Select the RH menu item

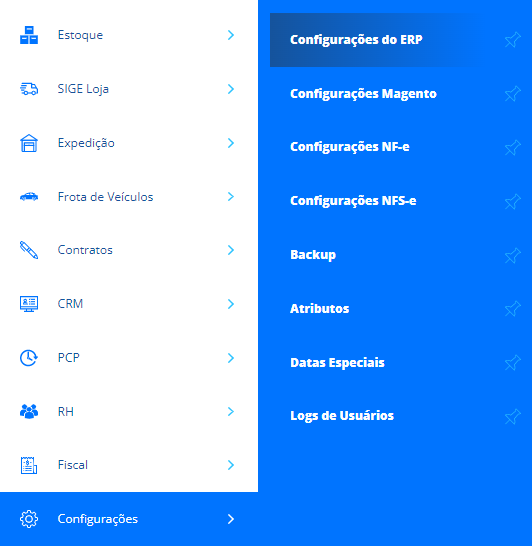click(x=129, y=412)
